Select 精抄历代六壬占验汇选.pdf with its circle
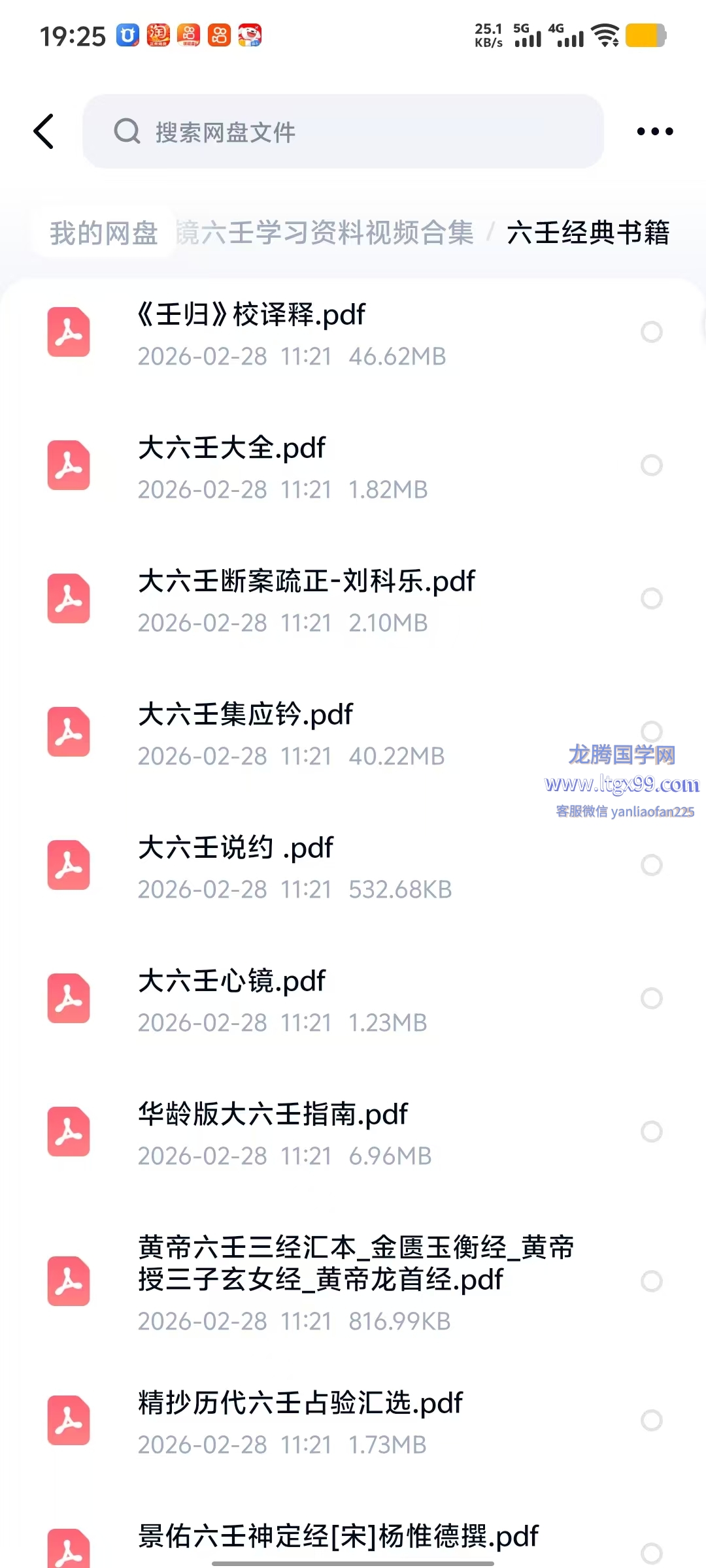This screenshot has height=1568, width=706. click(x=651, y=1420)
